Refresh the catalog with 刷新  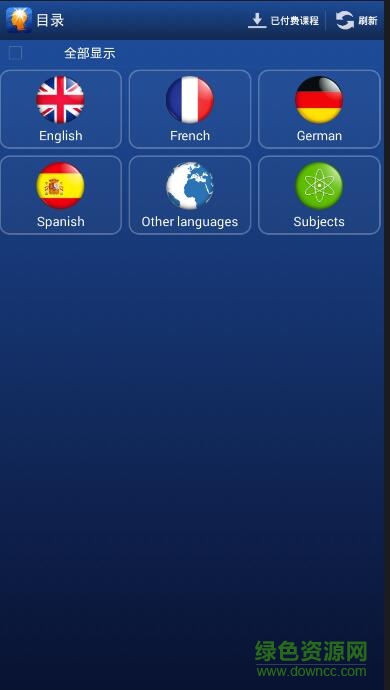[x=357, y=20]
